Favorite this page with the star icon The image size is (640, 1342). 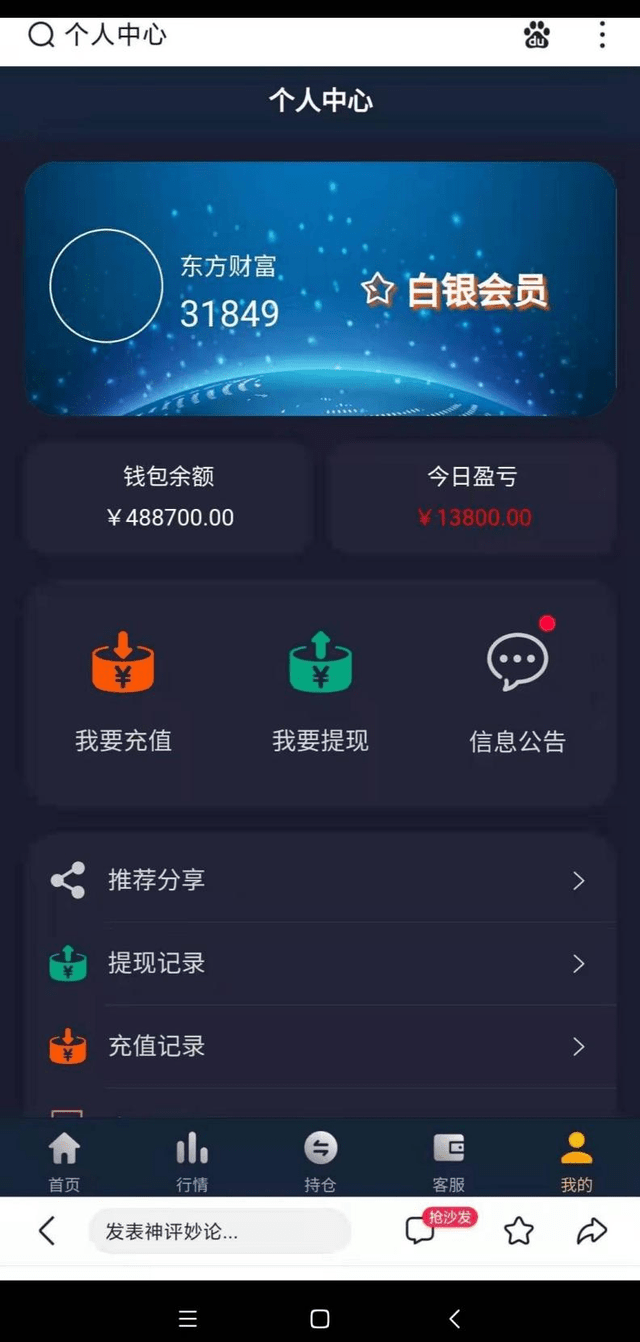pos(519,1231)
